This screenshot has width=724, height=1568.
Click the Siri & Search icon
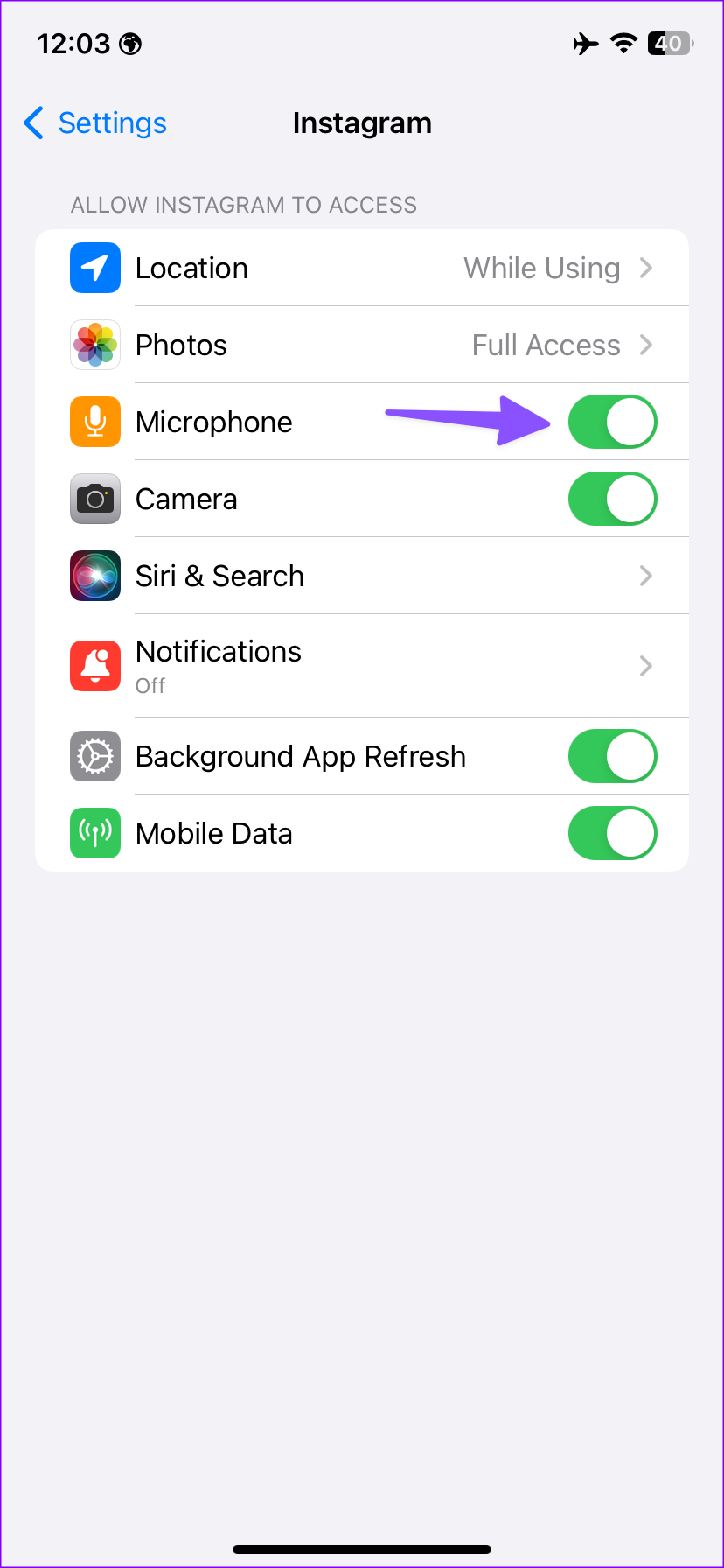click(94, 576)
